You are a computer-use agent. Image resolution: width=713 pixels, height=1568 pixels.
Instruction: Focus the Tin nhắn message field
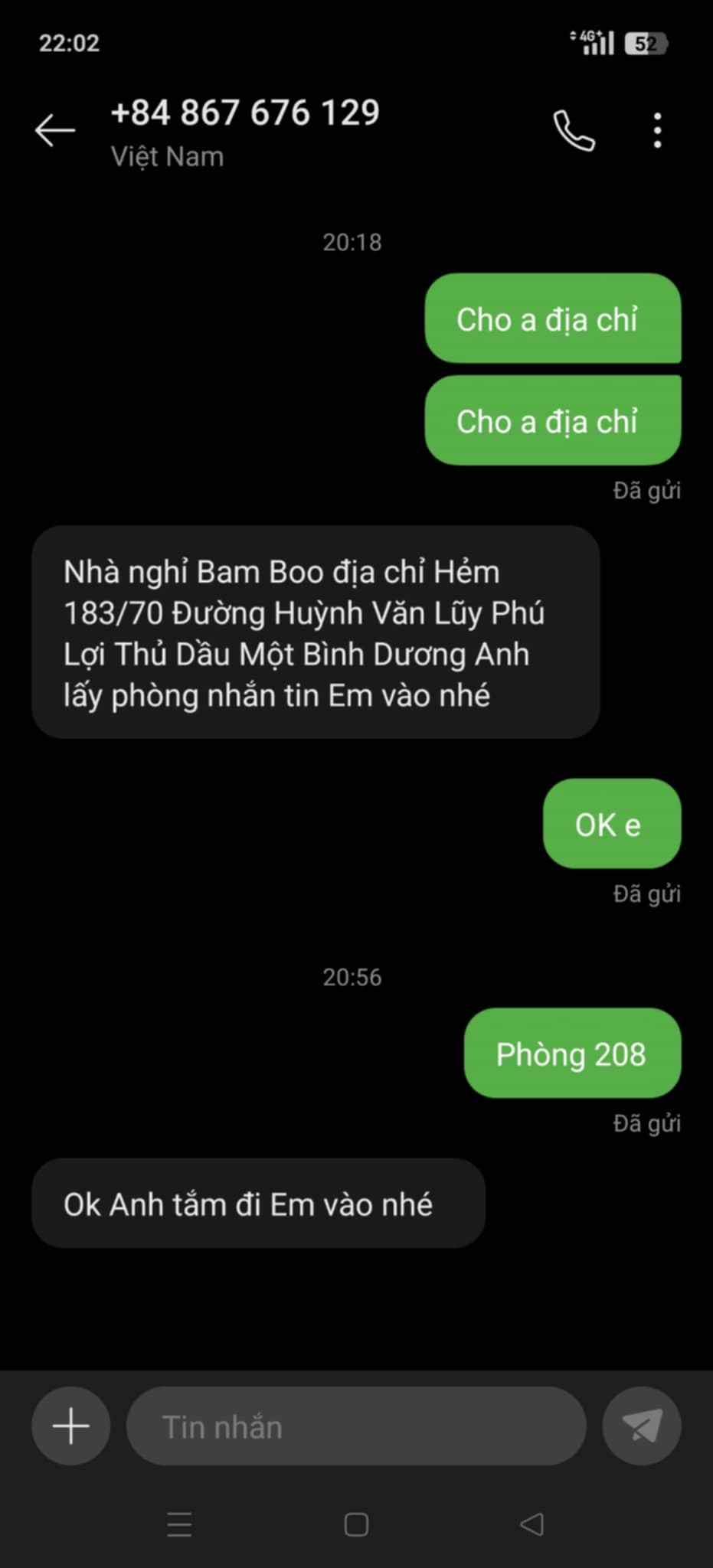pyautogui.click(x=356, y=1427)
